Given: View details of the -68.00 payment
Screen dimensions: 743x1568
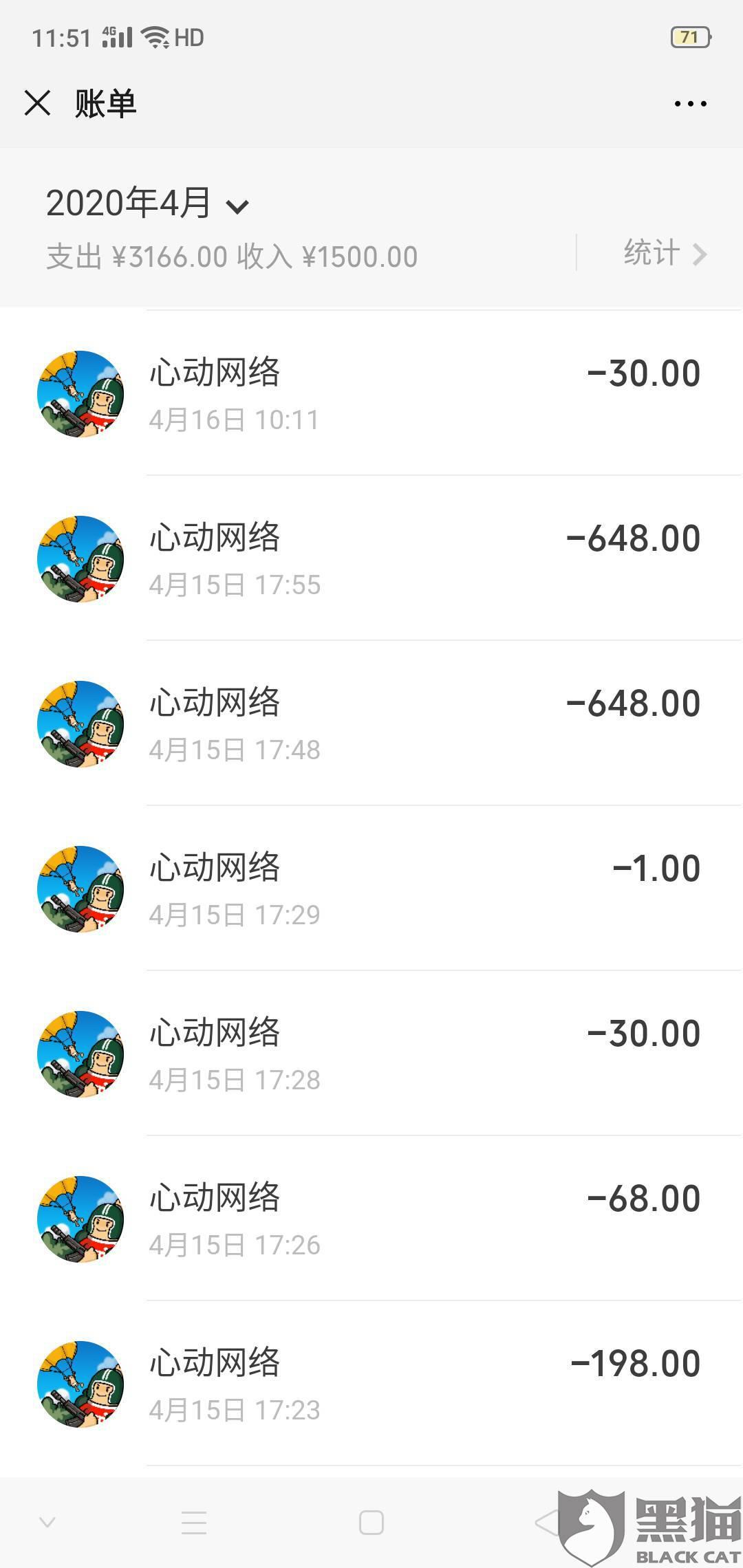Looking at the screenshot, I should (371, 1219).
